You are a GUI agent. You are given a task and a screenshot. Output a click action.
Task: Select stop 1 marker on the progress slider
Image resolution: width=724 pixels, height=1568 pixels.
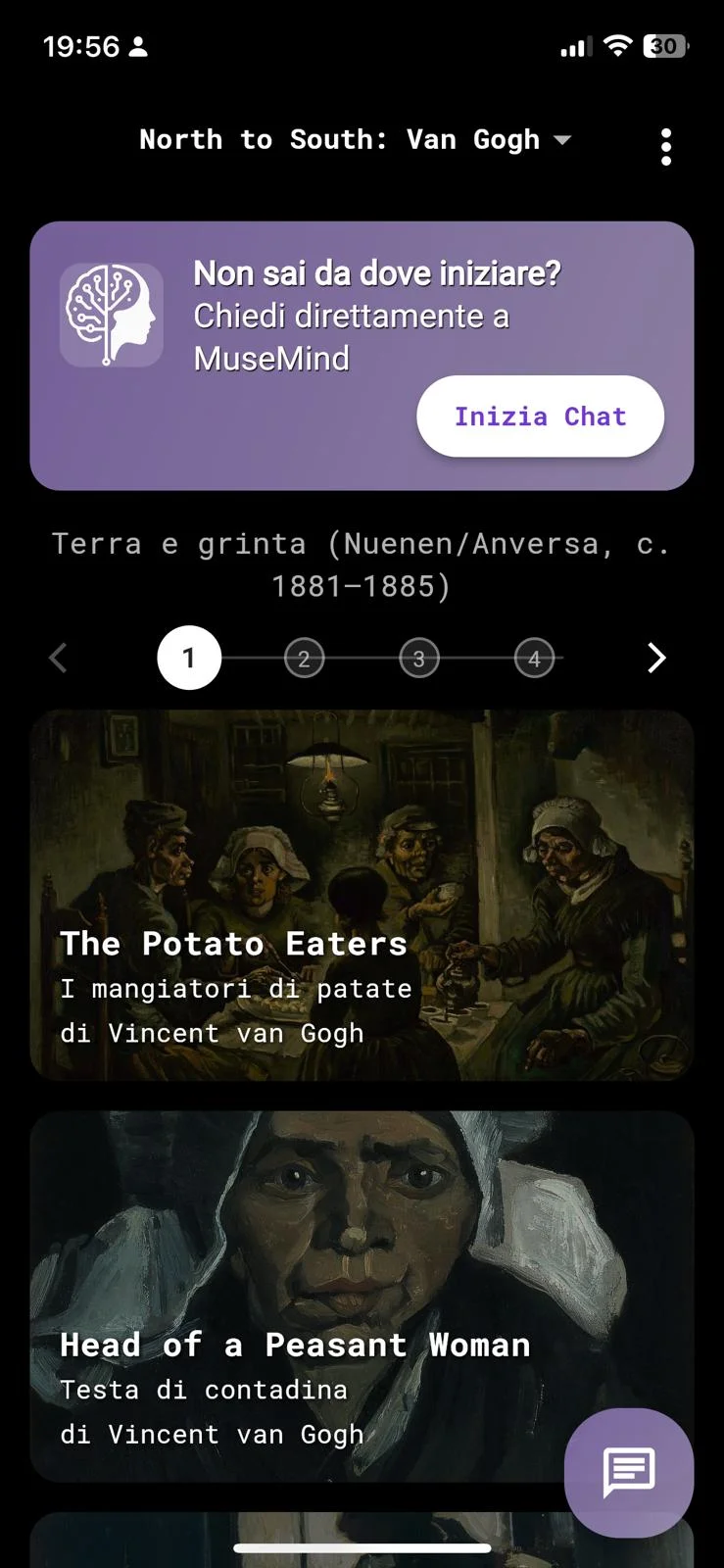188,658
